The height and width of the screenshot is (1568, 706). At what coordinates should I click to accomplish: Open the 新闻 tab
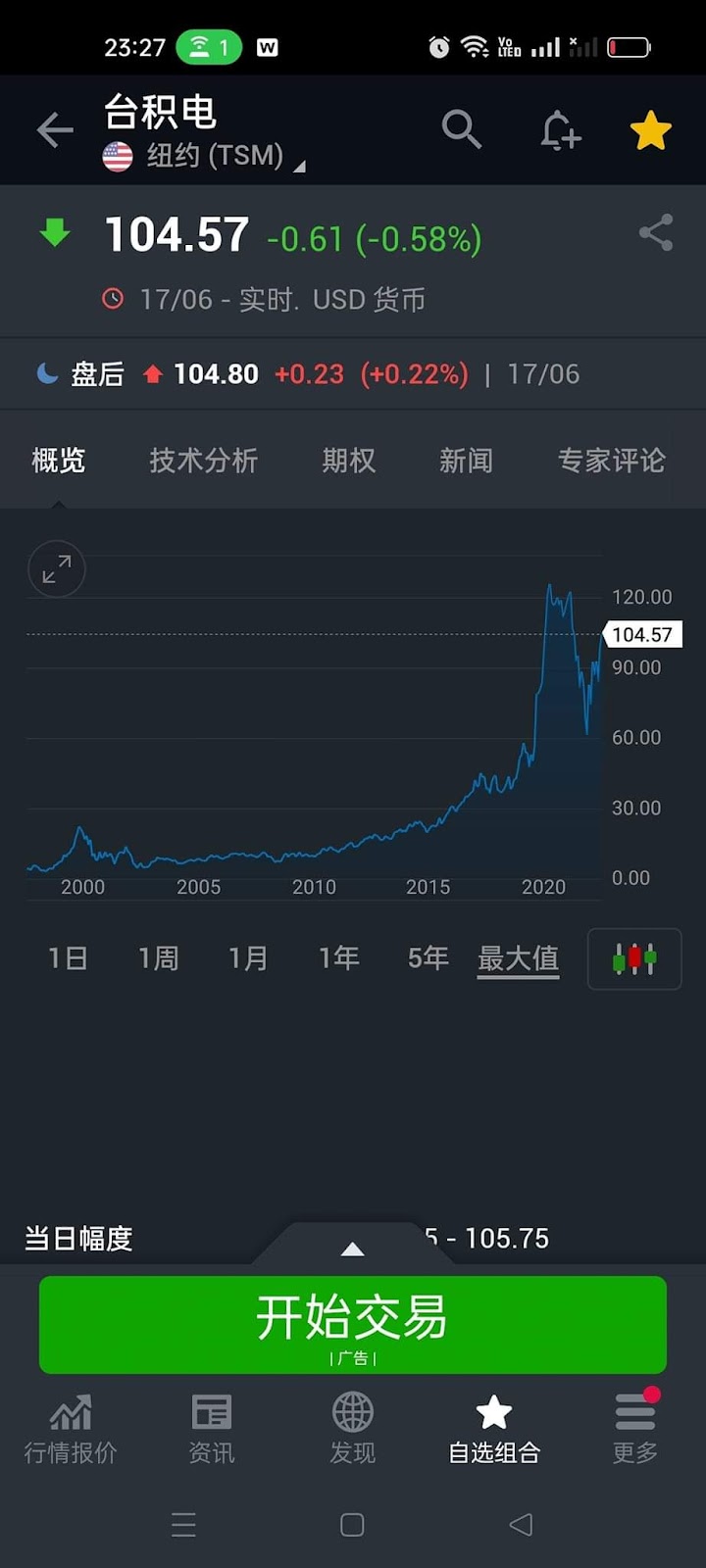click(466, 461)
